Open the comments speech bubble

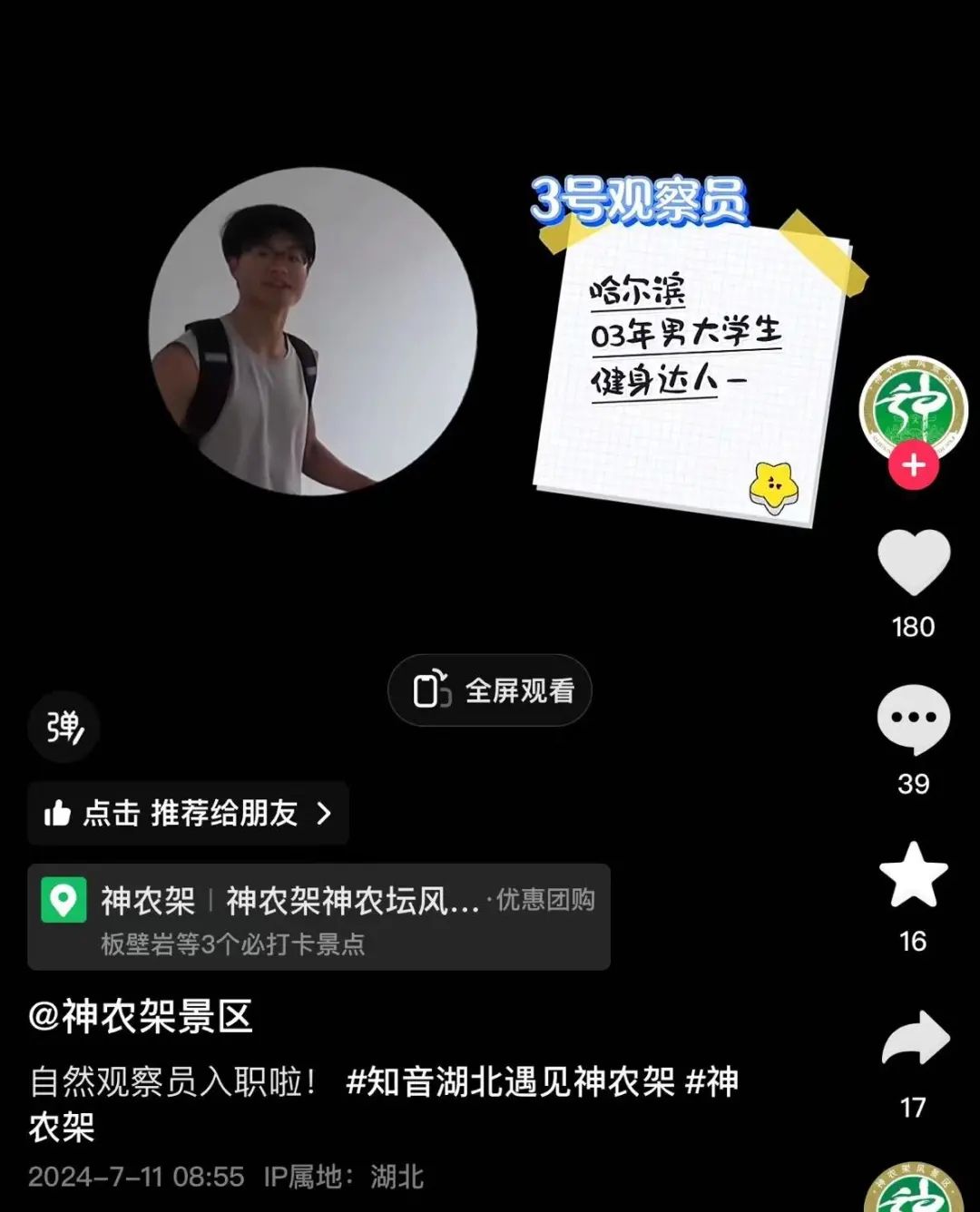[x=913, y=719]
